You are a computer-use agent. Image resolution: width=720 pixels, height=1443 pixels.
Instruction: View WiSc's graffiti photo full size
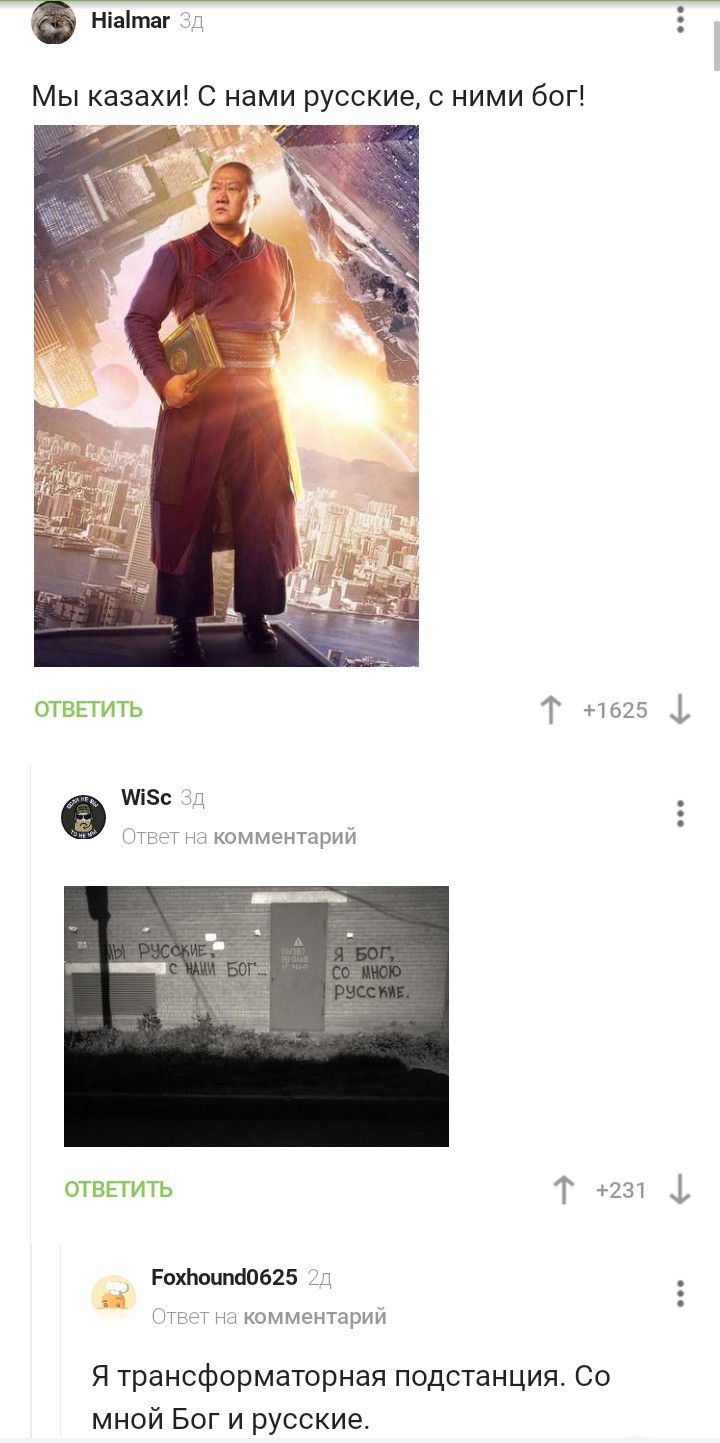point(256,1016)
